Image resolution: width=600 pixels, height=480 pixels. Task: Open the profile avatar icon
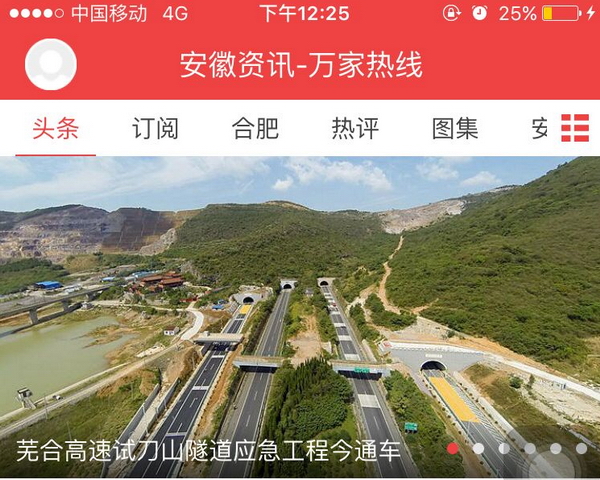51,65
